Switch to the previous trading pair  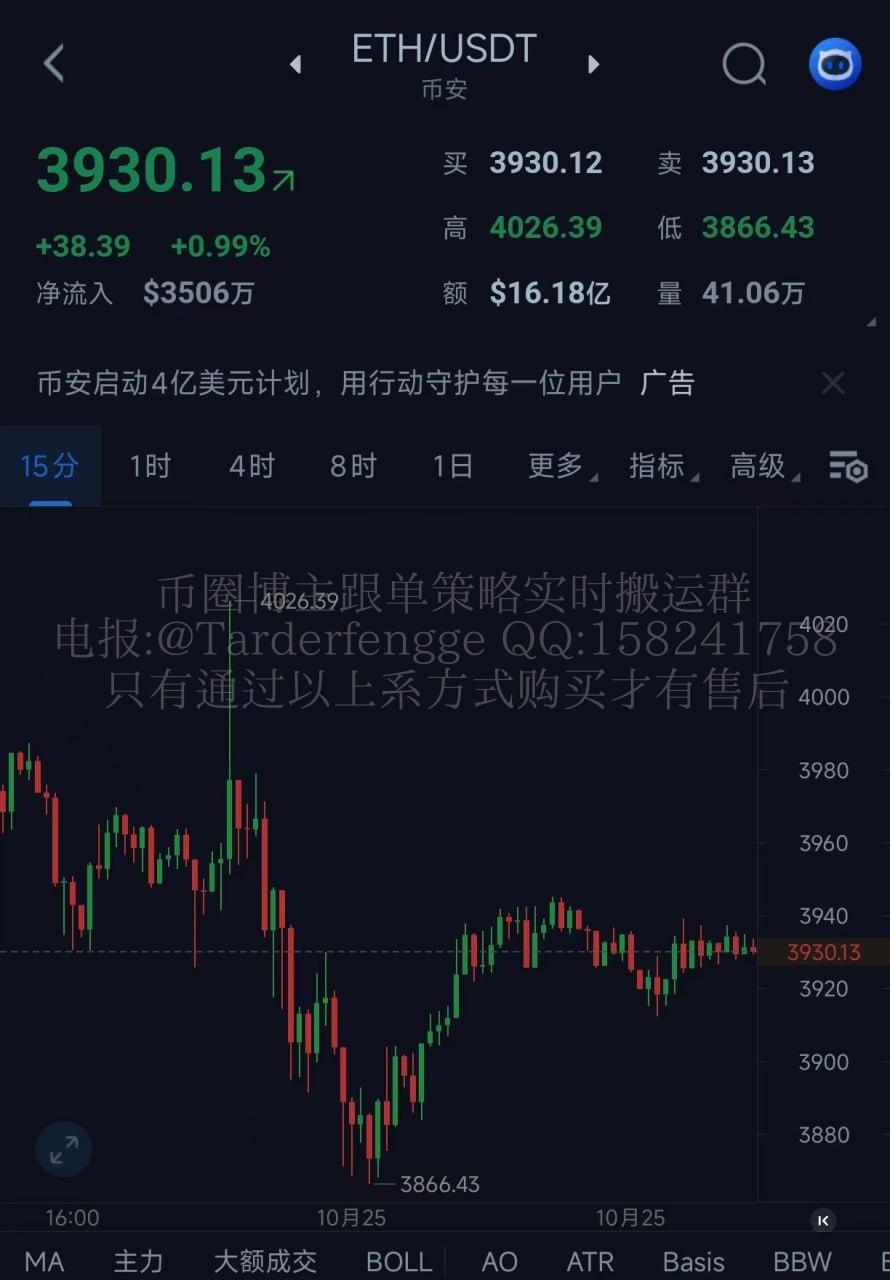tap(295, 65)
